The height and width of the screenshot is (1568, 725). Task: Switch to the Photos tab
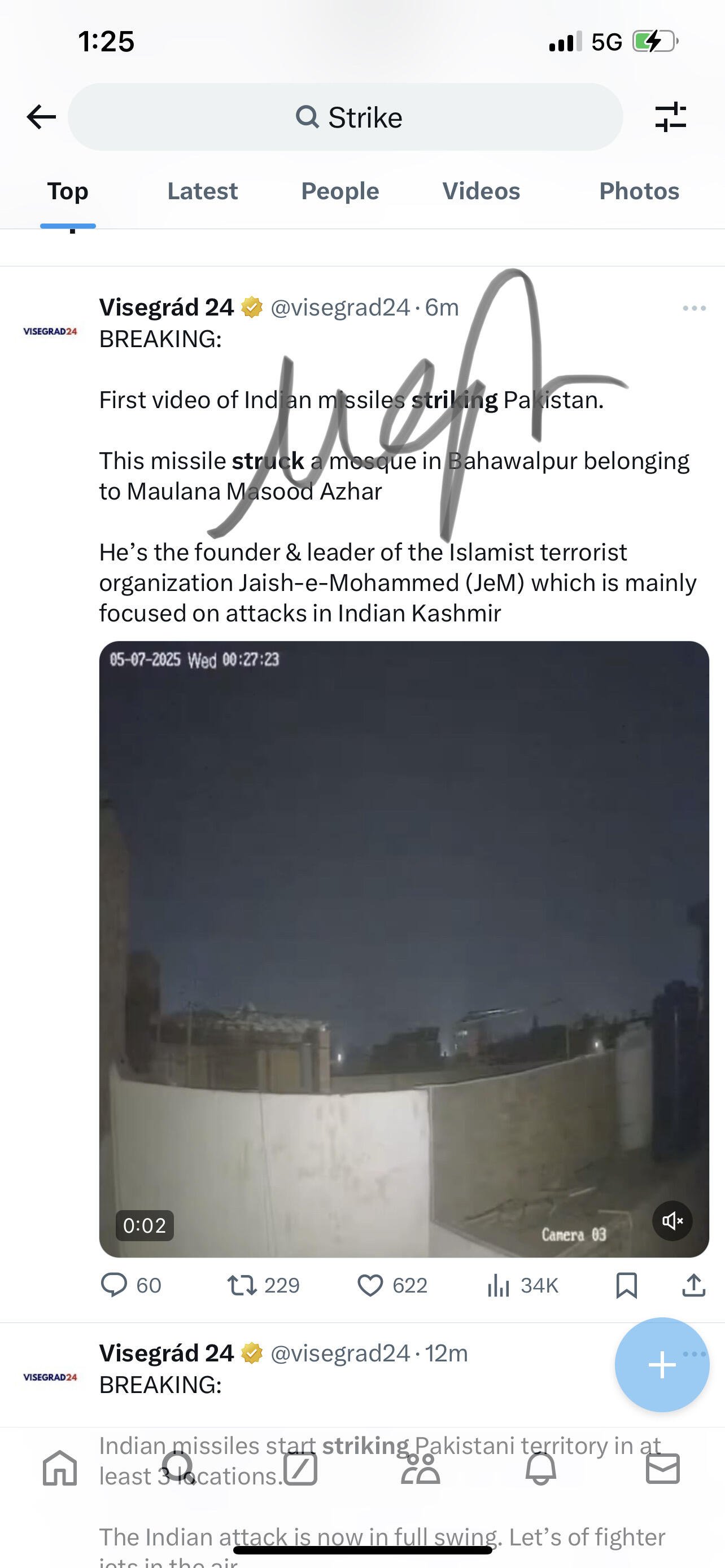[x=639, y=191]
